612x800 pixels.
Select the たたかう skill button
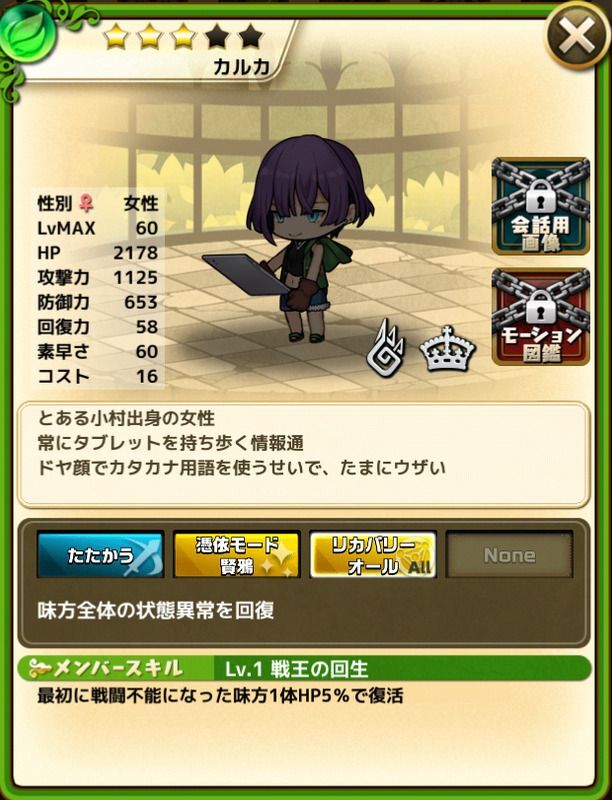[99, 555]
